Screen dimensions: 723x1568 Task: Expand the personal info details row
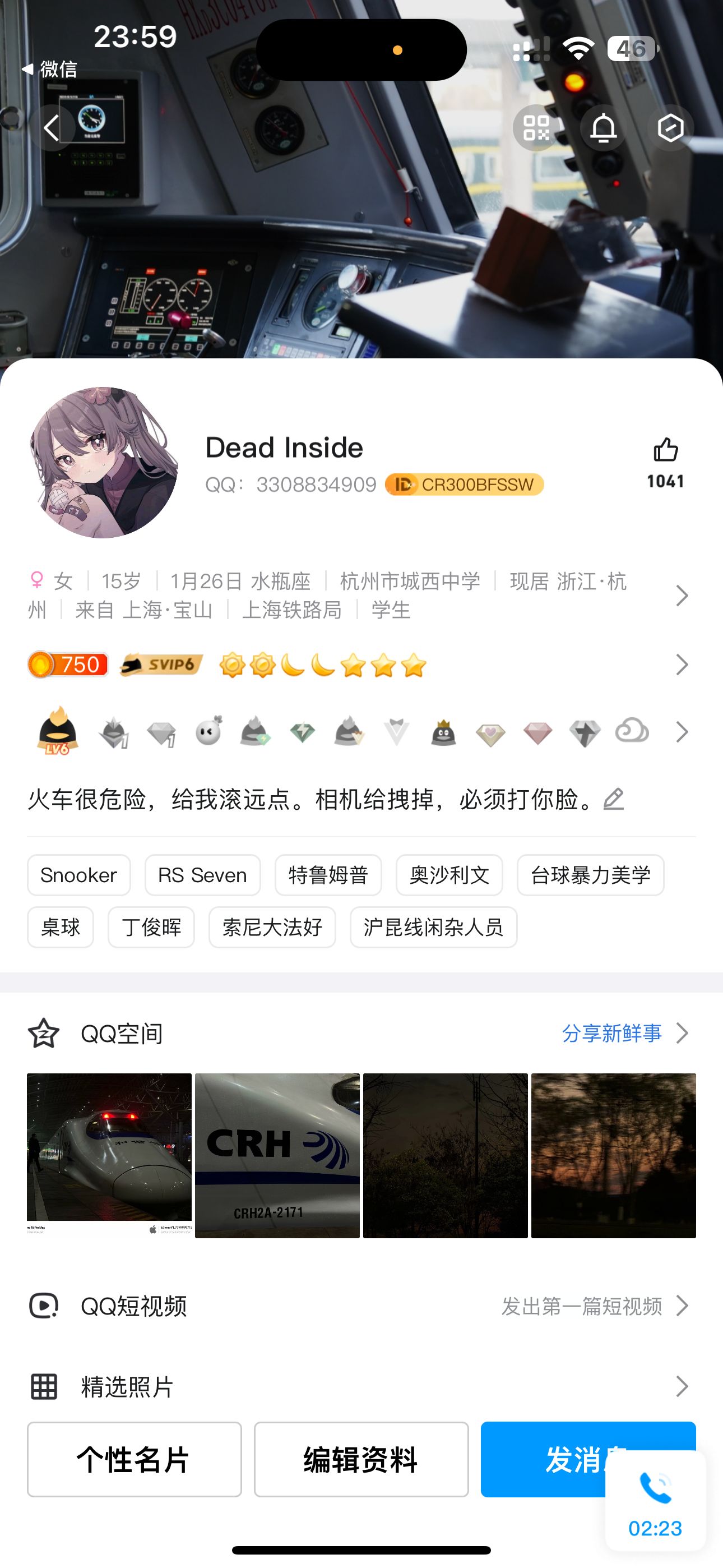click(360, 596)
